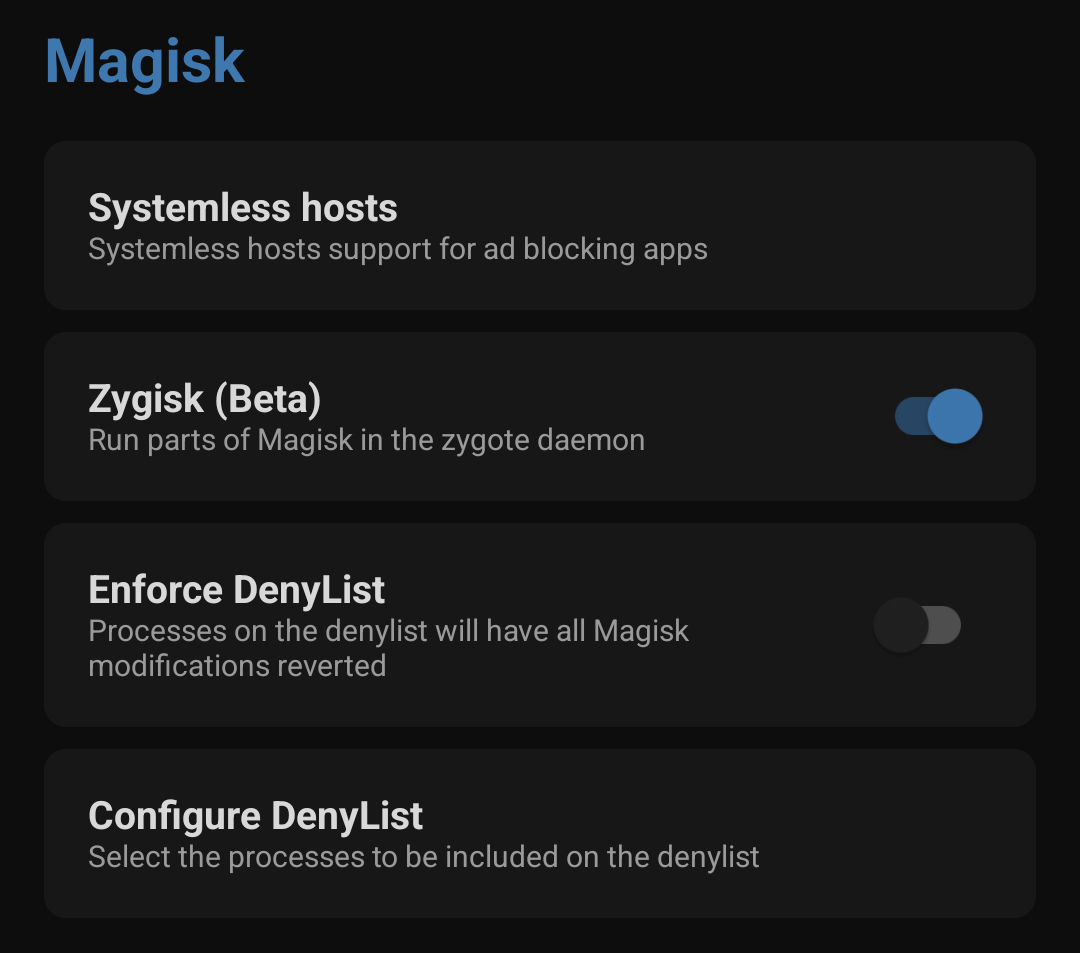Screen dimensions: 1080x953
Task: Open Systemless hosts setting
Action: pos(540,226)
